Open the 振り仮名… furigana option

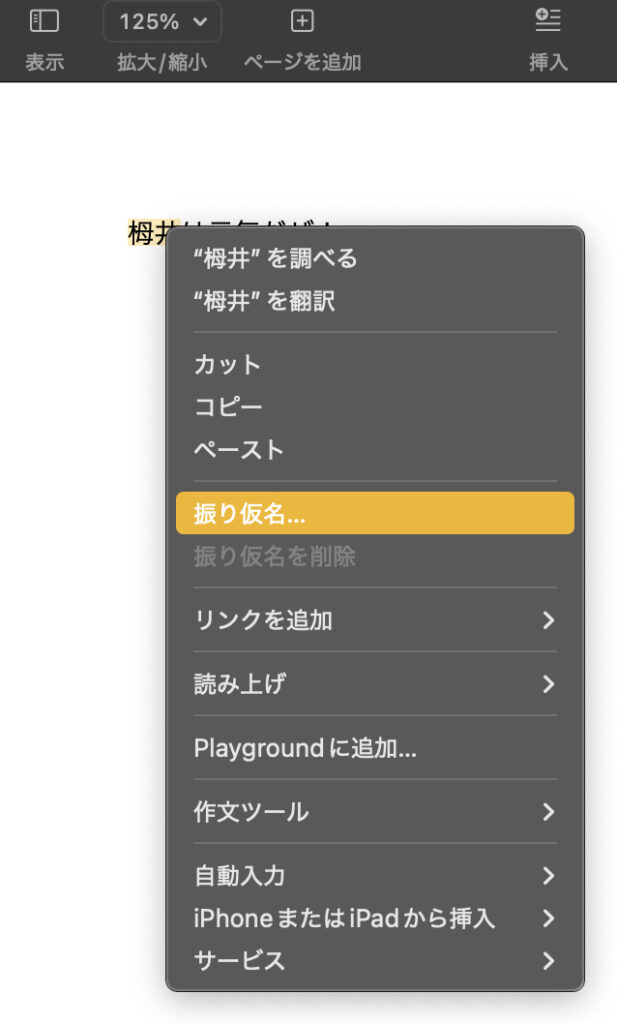(x=375, y=513)
